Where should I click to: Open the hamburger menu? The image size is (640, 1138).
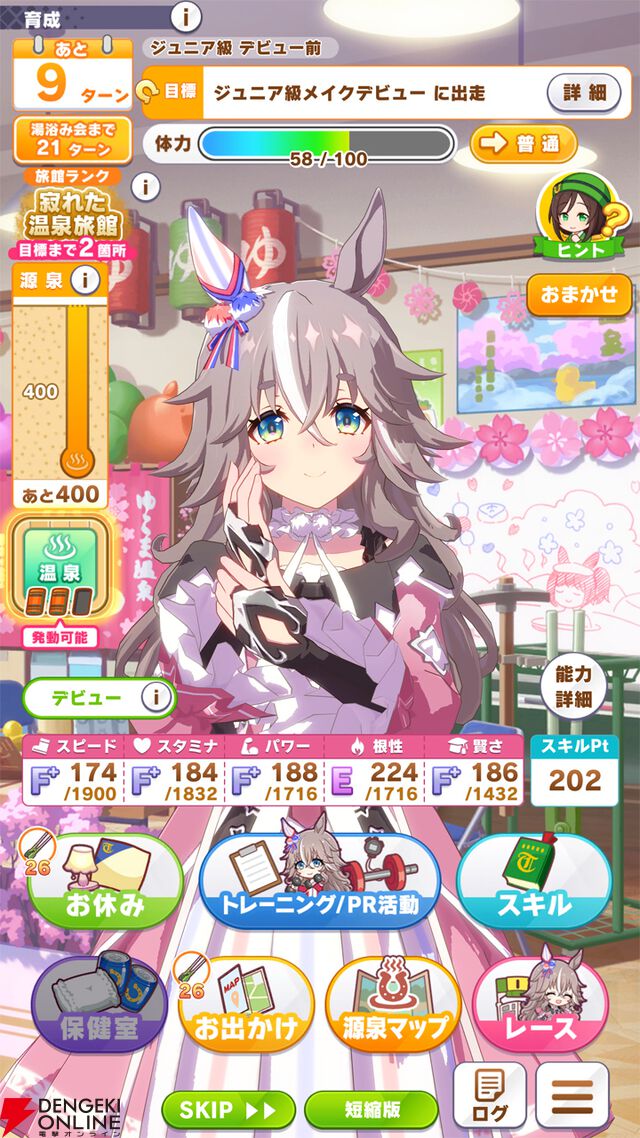click(572, 1095)
